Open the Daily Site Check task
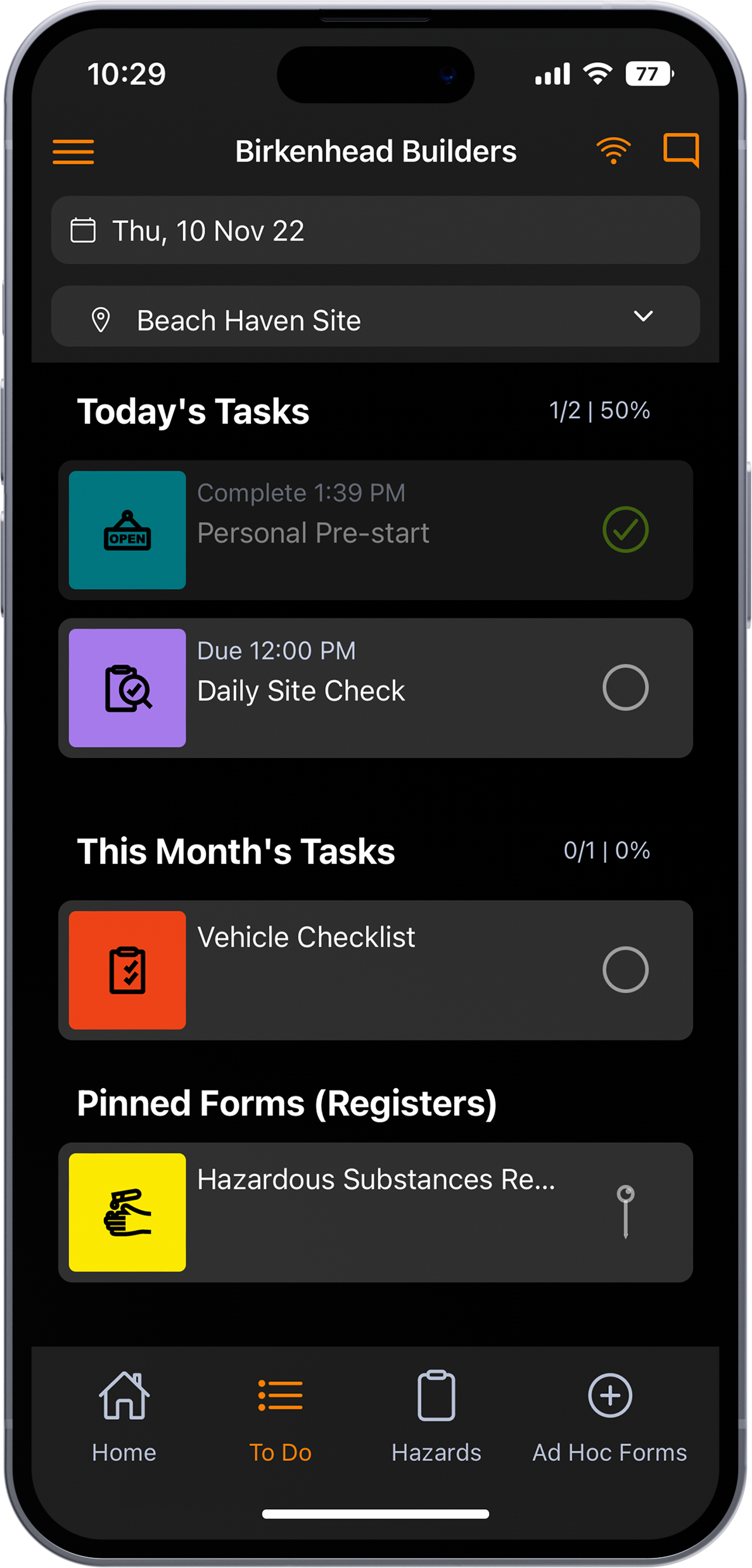Viewport: 752px width, 1568px height. [375, 688]
